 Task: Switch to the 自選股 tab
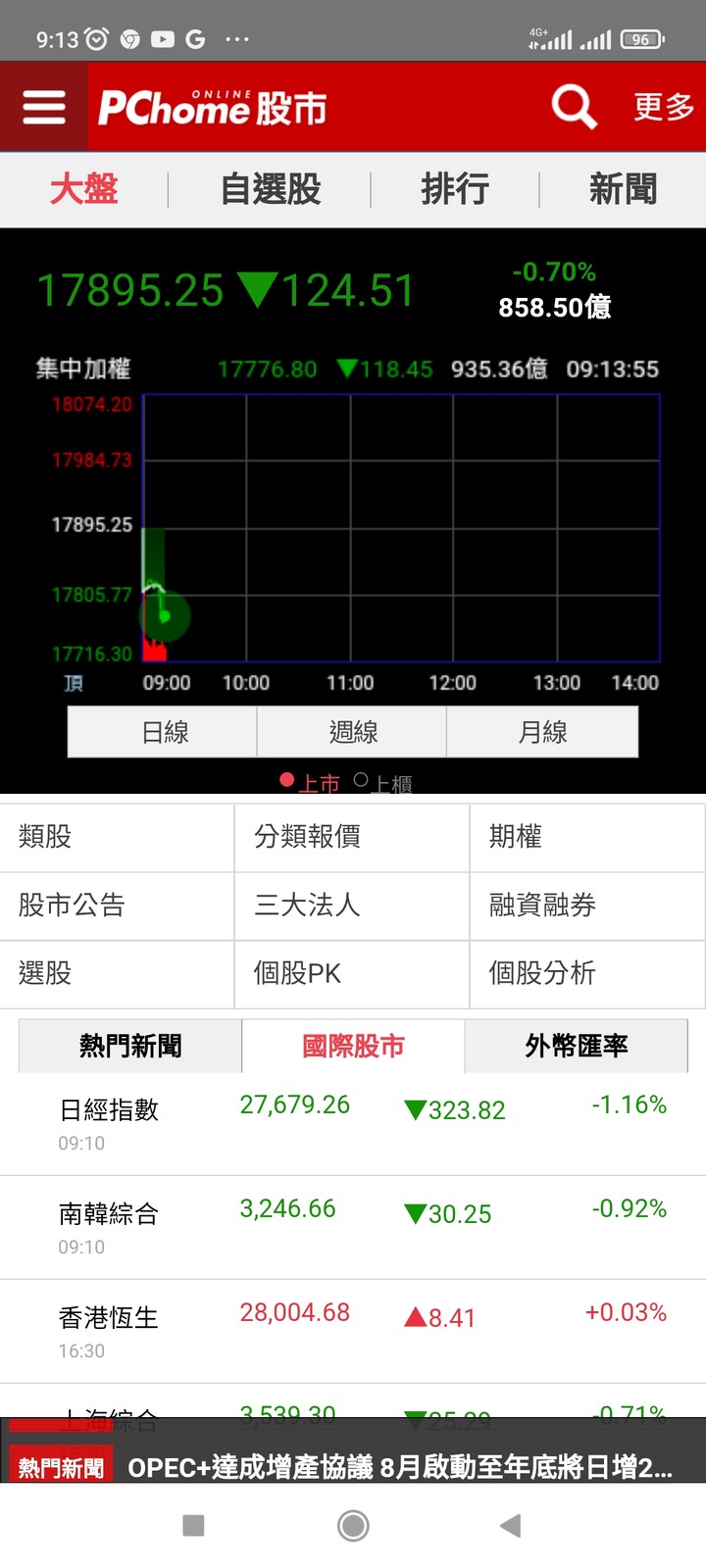point(271,189)
